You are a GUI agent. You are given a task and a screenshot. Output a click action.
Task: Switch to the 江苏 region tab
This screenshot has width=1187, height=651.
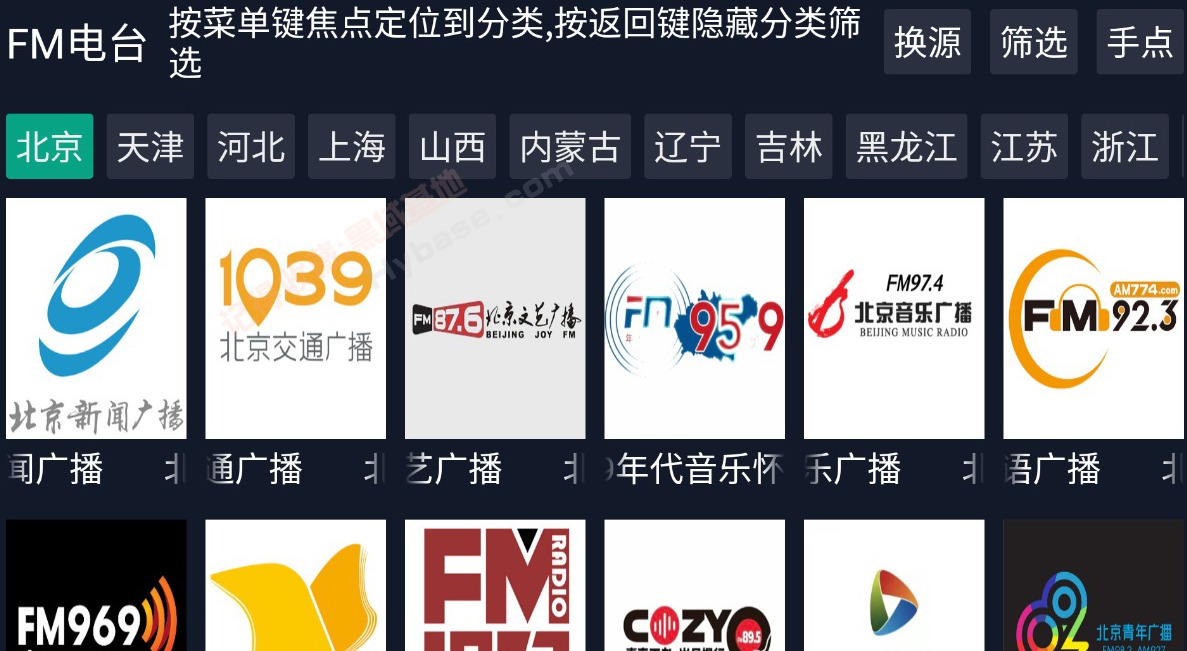(1024, 147)
